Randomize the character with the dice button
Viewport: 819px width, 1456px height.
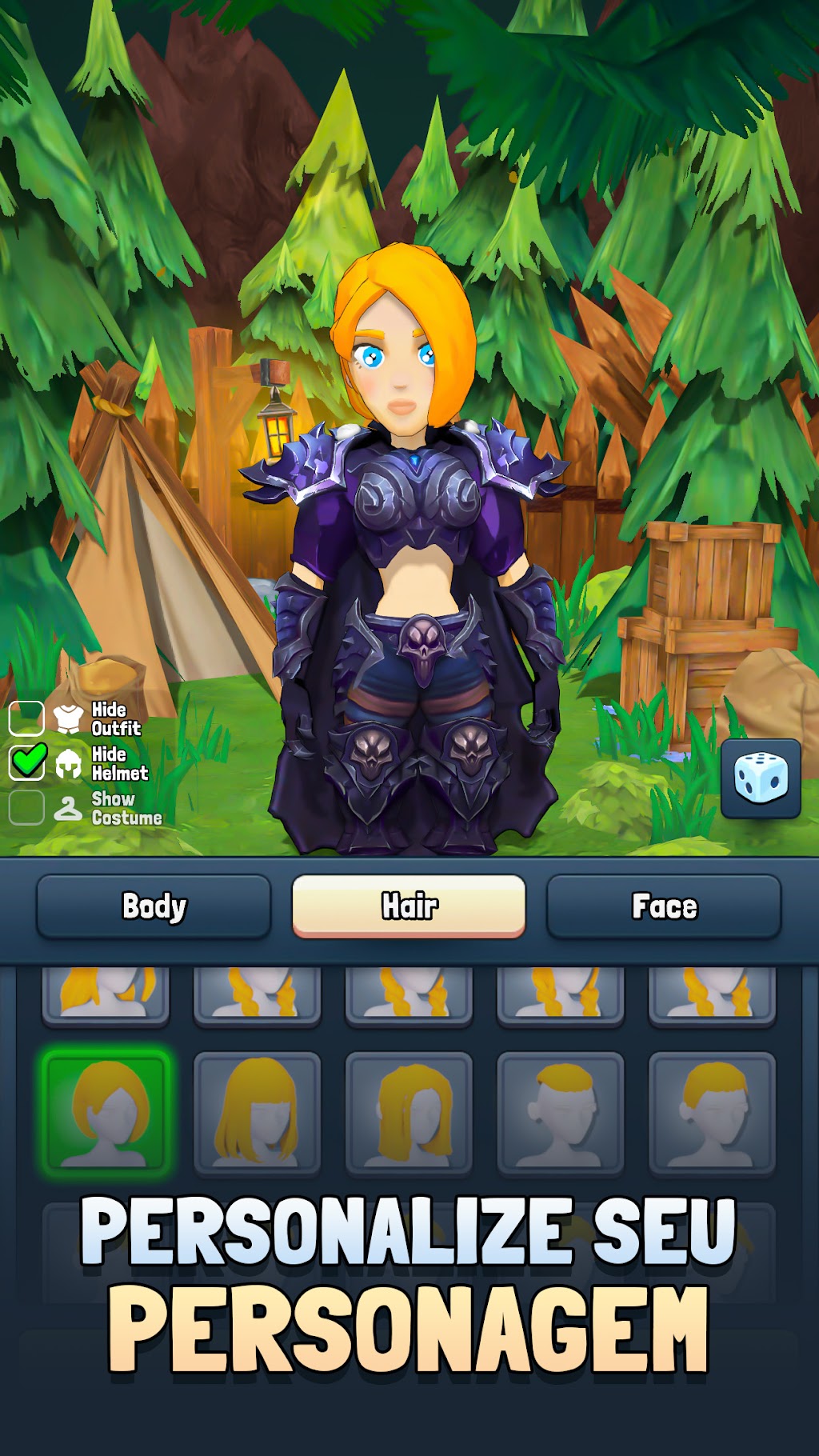[x=761, y=778]
